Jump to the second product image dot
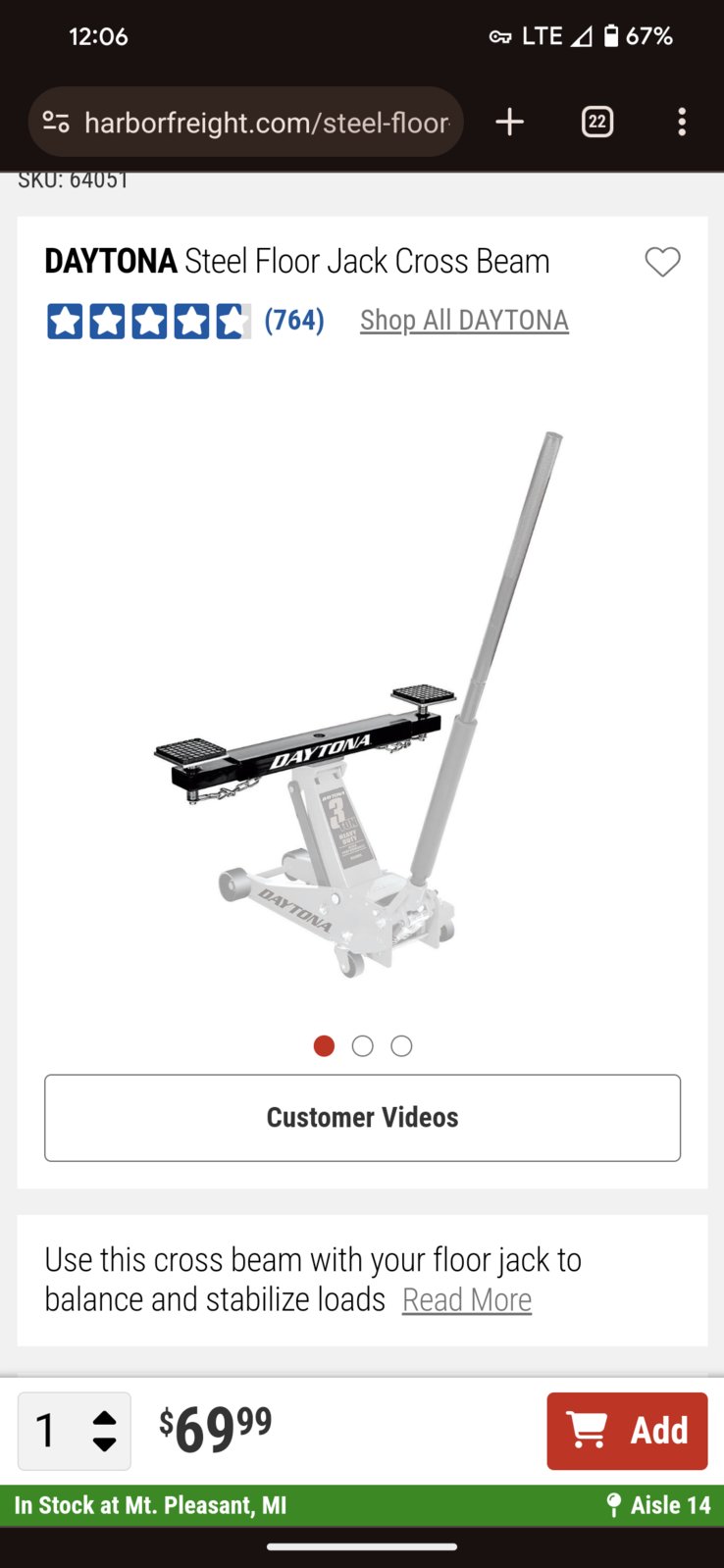The width and height of the screenshot is (724, 1568). [x=362, y=1046]
